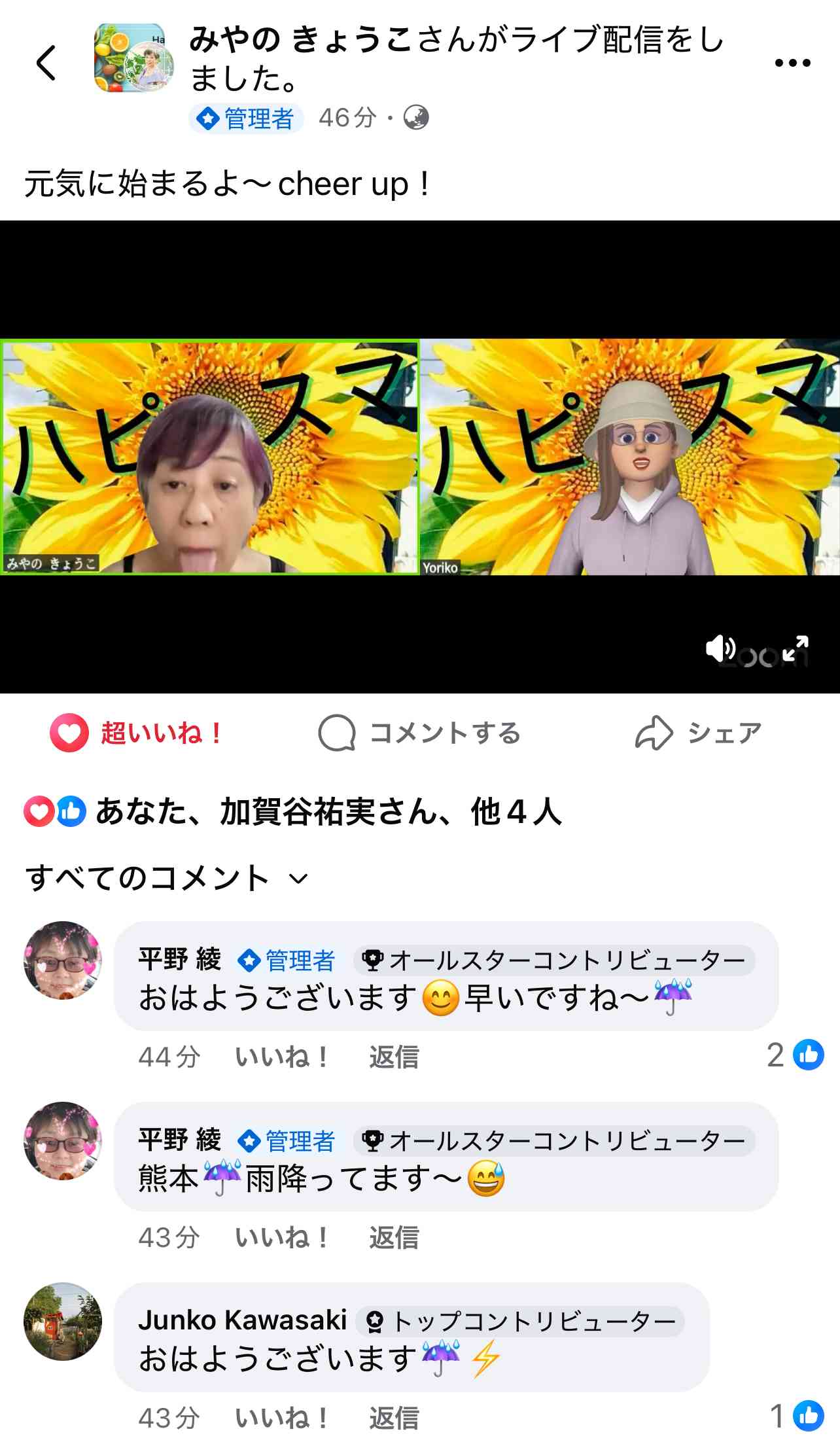Open みやの きょうこ's name link in header

[300, 39]
